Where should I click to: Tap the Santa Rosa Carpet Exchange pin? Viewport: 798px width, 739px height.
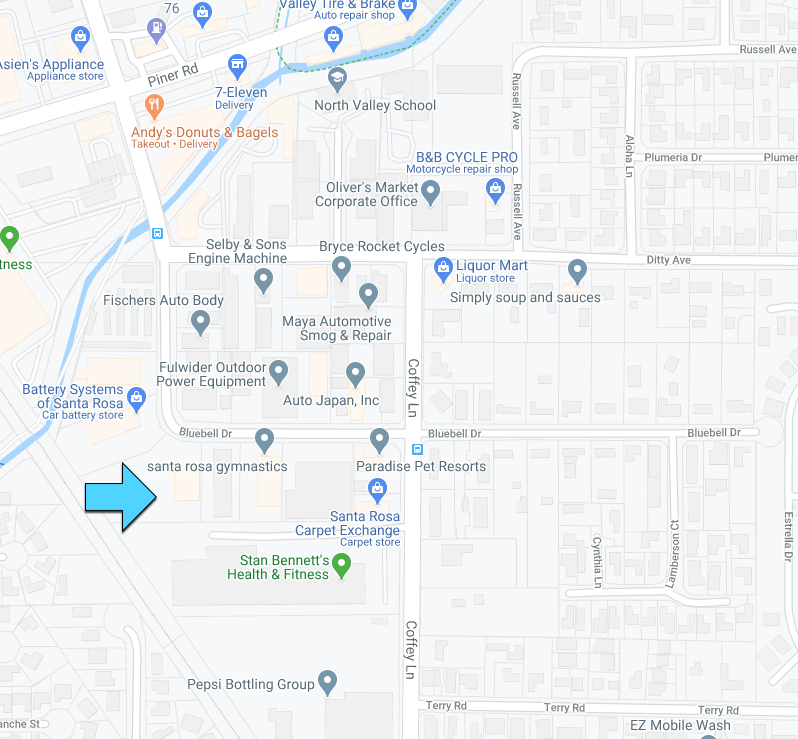[377, 488]
